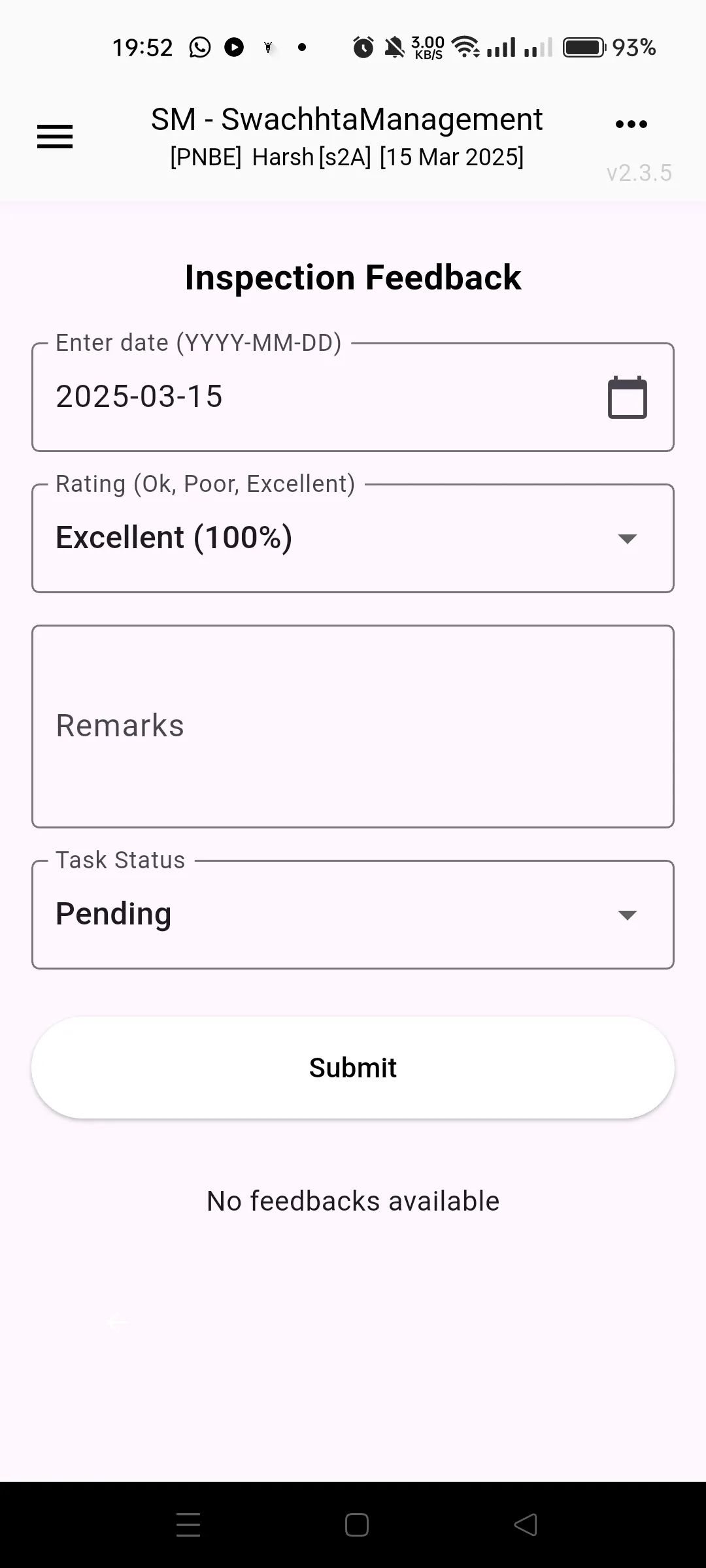Open the calendar date picker icon
This screenshot has height=1568, width=706.
pos(626,396)
